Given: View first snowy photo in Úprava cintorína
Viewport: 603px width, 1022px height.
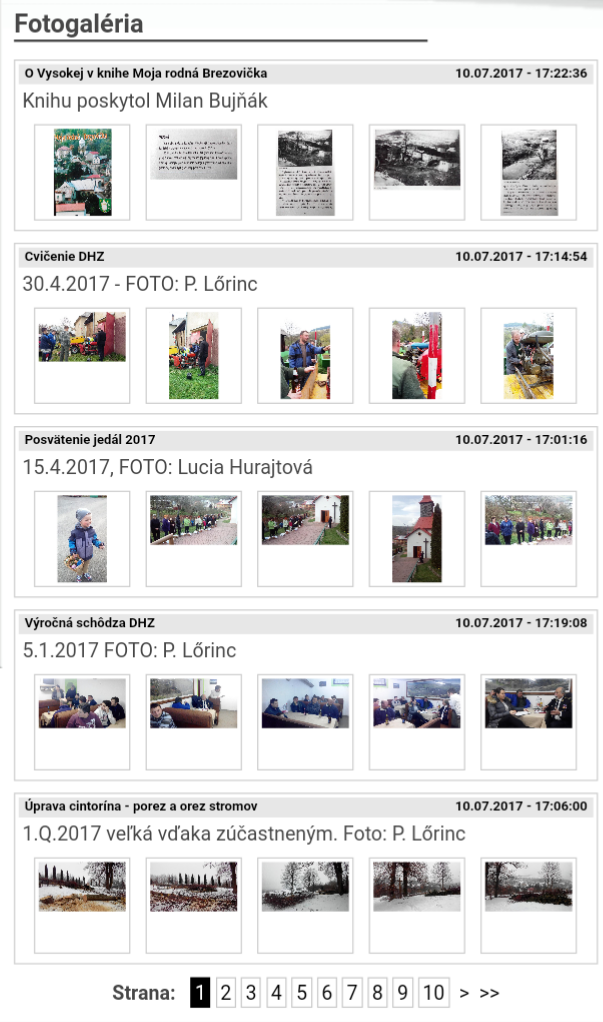Looking at the screenshot, I should [82, 887].
